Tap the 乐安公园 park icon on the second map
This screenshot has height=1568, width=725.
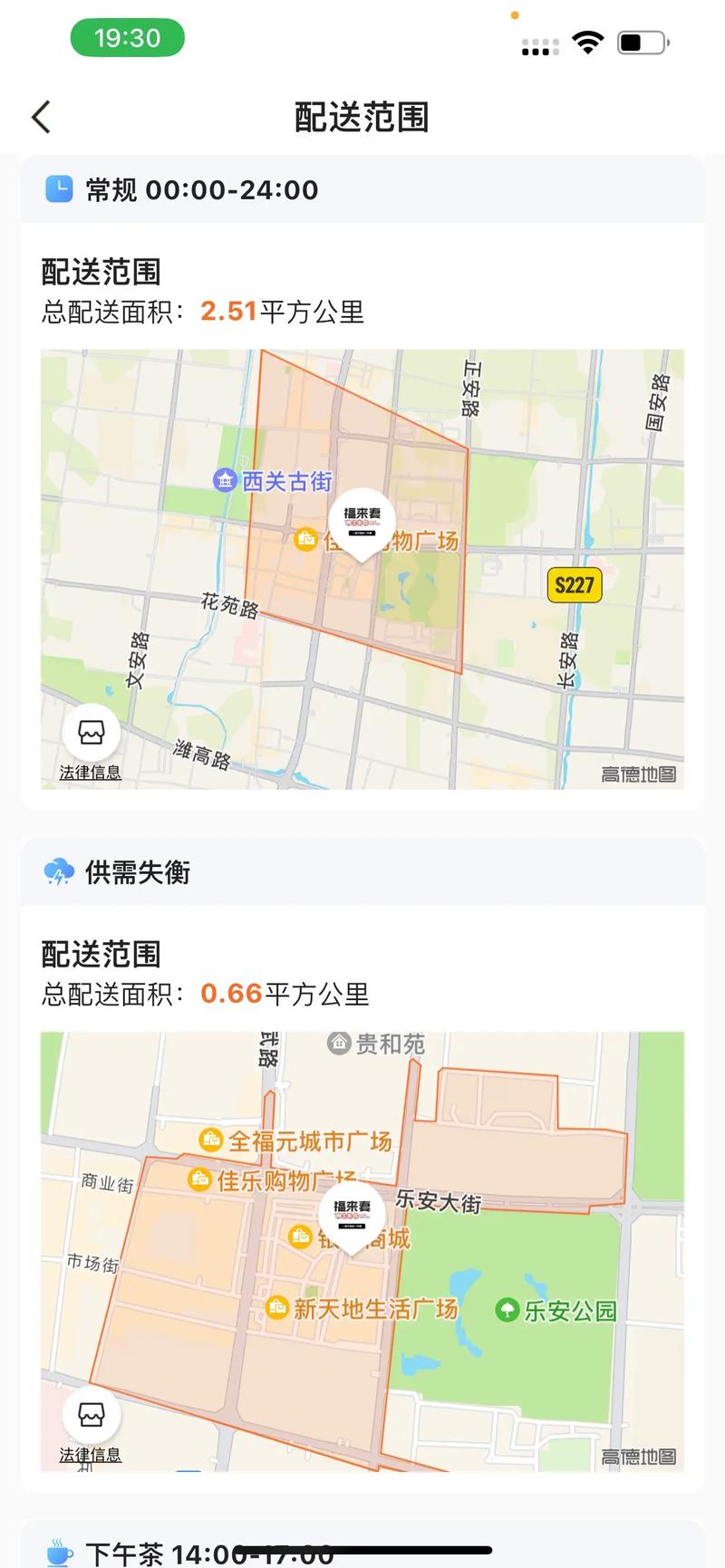[x=506, y=1310]
